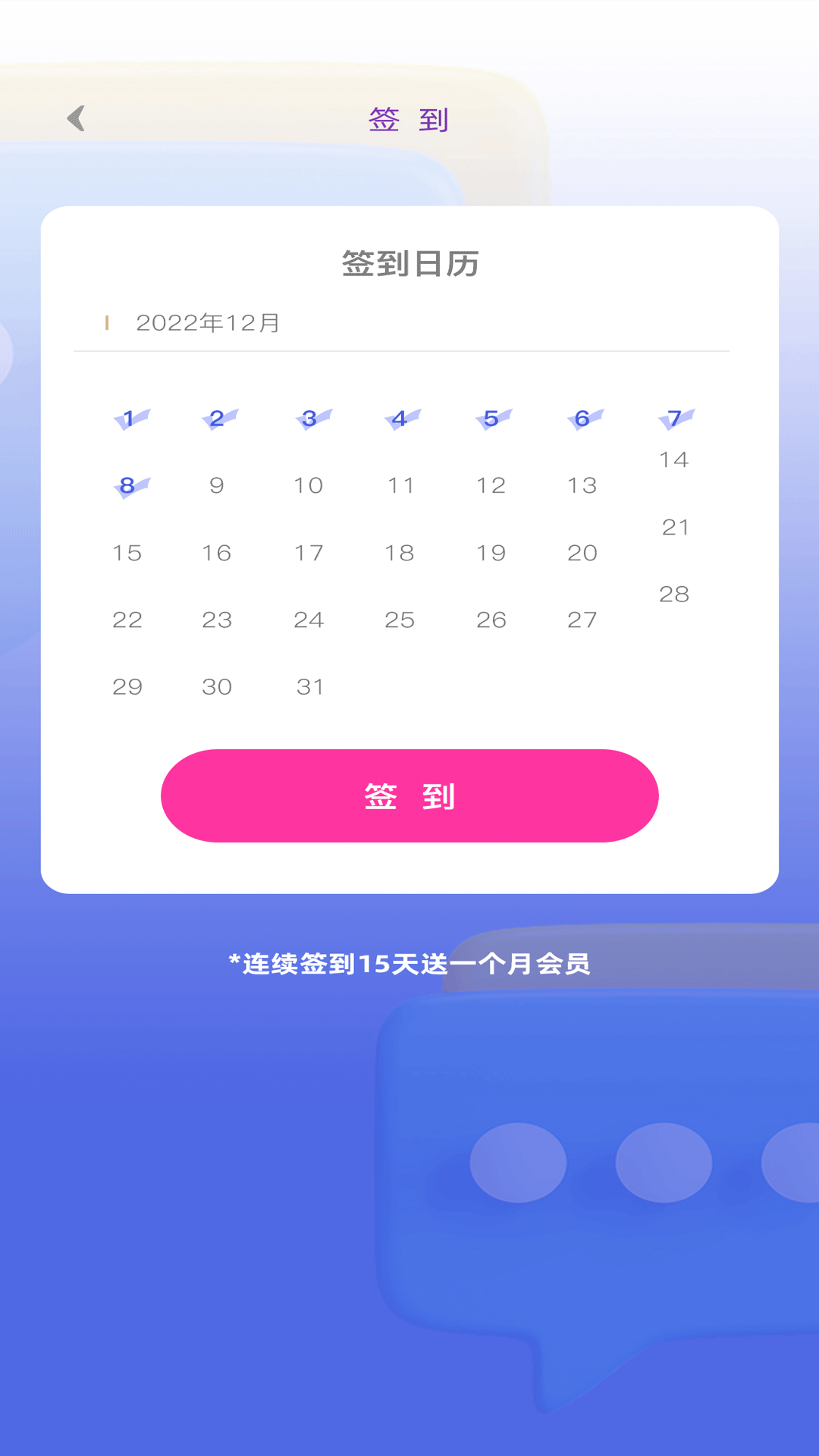Image resolution: width=819 pixels, height=1456 pixels.
Task: Go back using the top-left arrow
Action: (x=76, y=118)
